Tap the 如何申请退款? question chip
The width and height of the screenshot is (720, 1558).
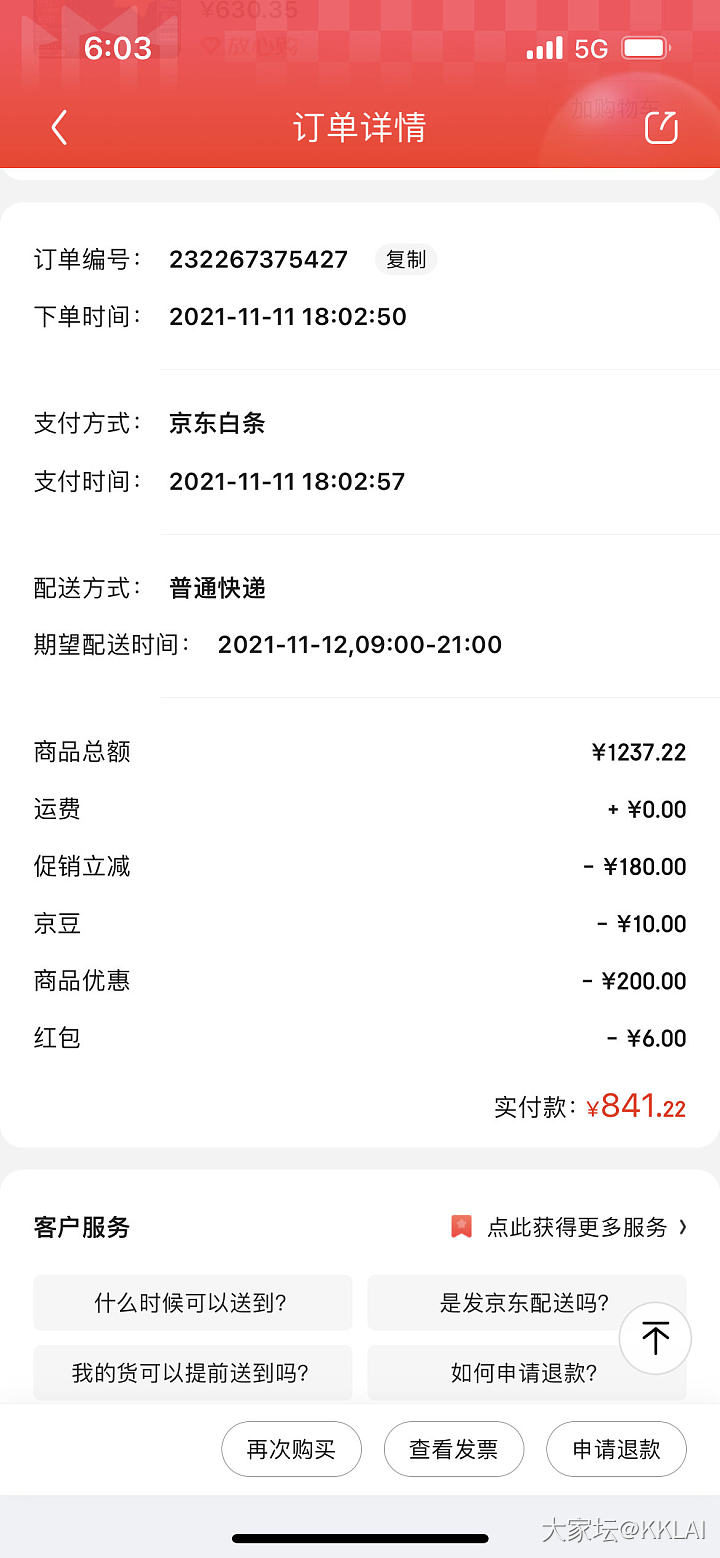[524, 1373]
